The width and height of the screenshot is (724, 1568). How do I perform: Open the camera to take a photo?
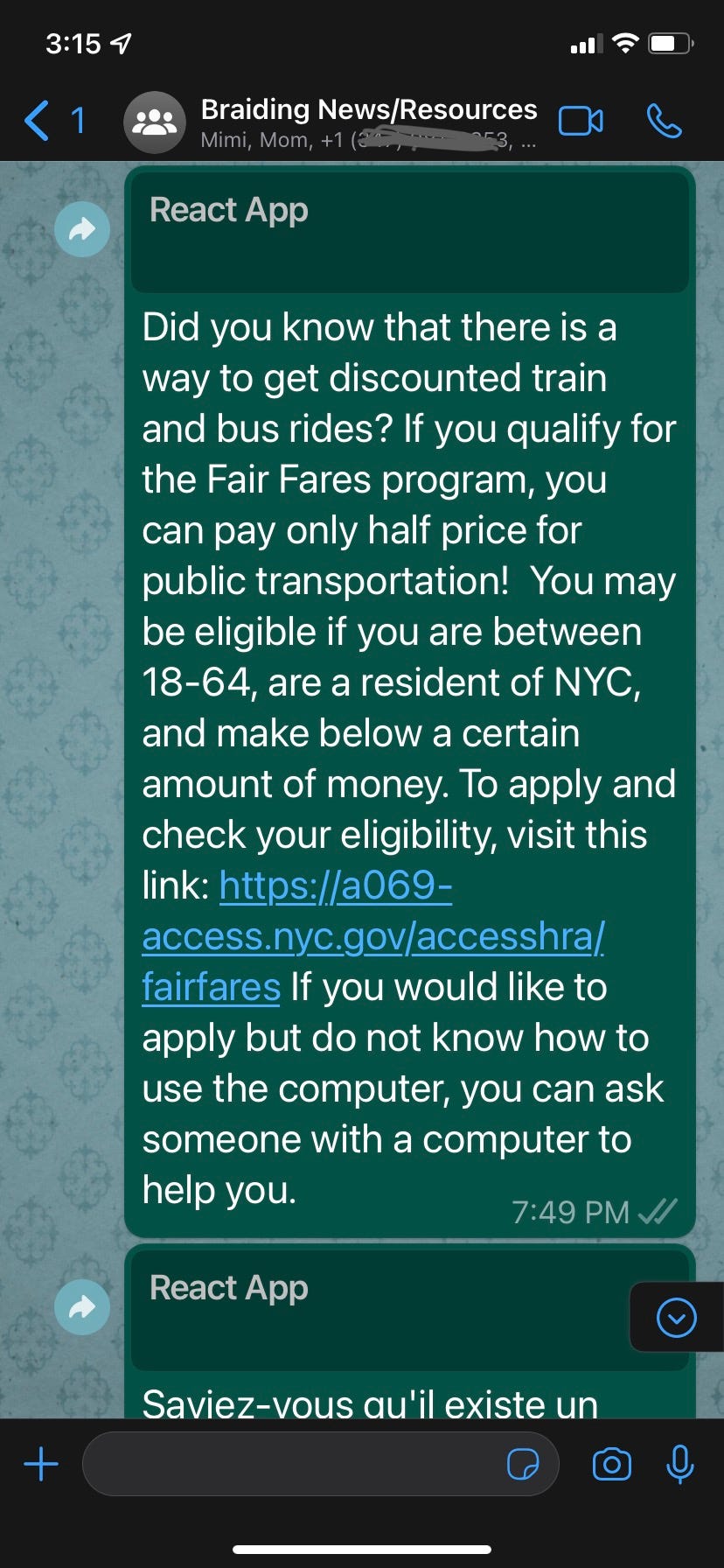point(611,1464)
